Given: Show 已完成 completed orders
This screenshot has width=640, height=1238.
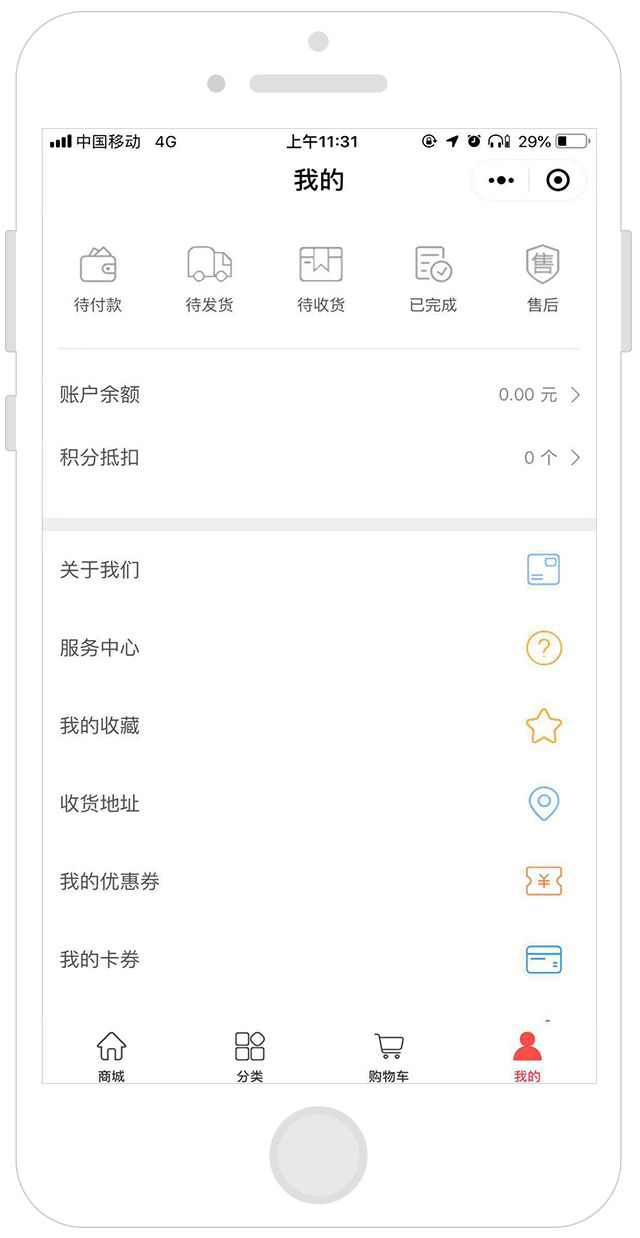Looking at the screenshot, I should point(433,279).
